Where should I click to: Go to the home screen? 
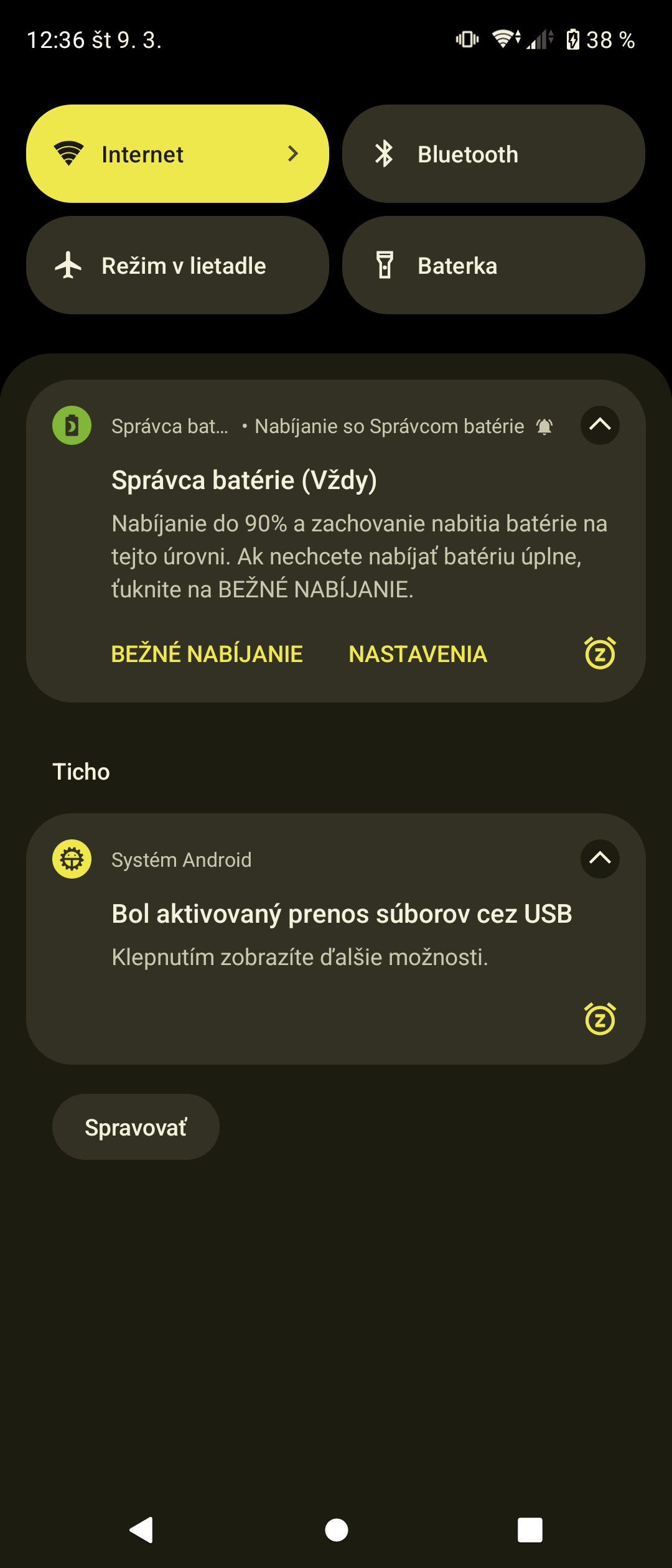click(x=336, y=1529)
